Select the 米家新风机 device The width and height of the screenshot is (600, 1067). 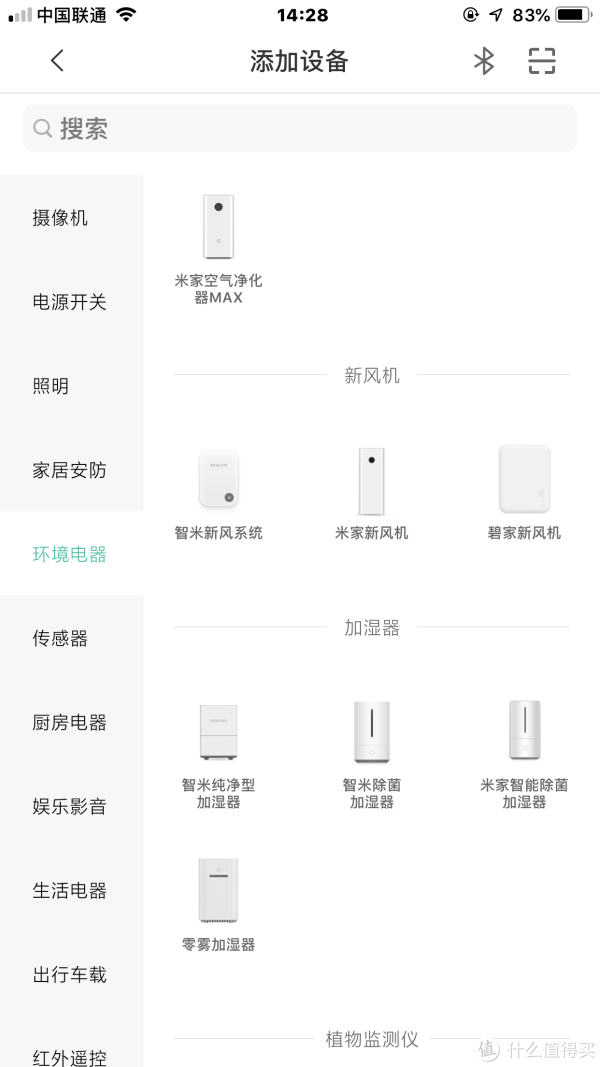click(x=371, y=493)
